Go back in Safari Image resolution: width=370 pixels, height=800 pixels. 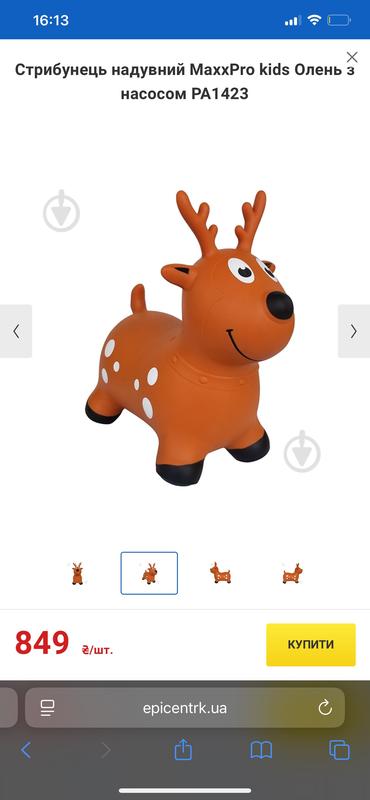26,750
